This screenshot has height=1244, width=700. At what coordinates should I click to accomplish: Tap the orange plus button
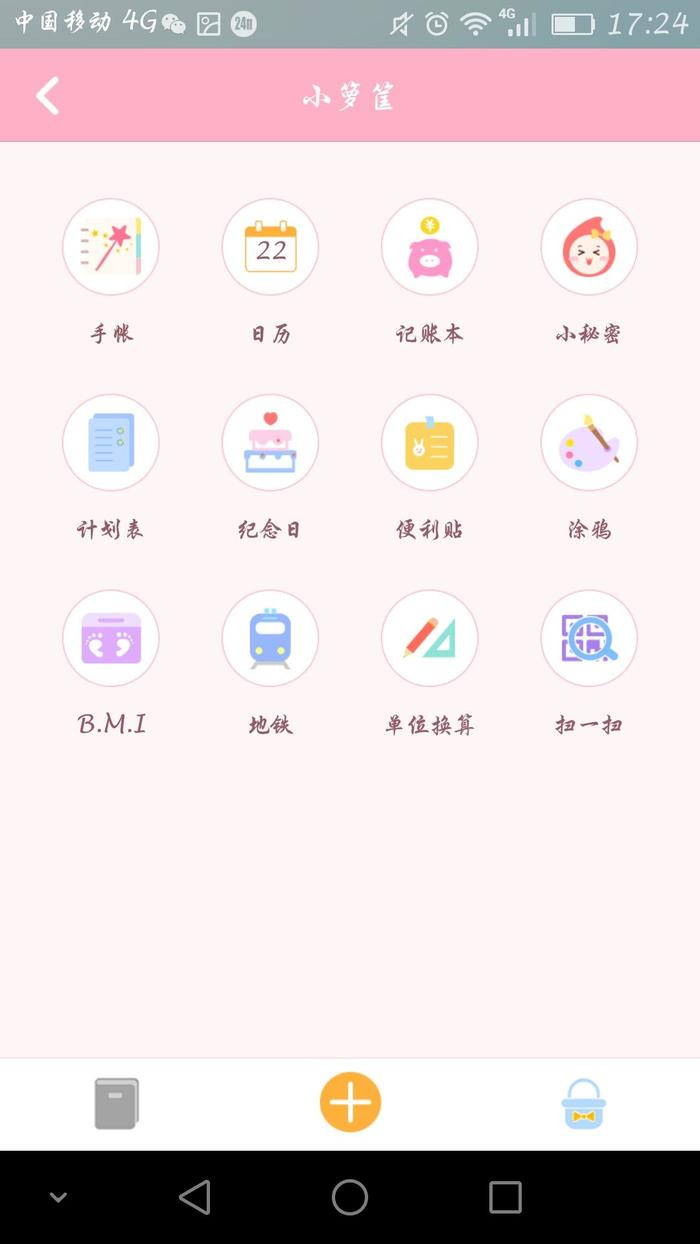pos(350,1102)
